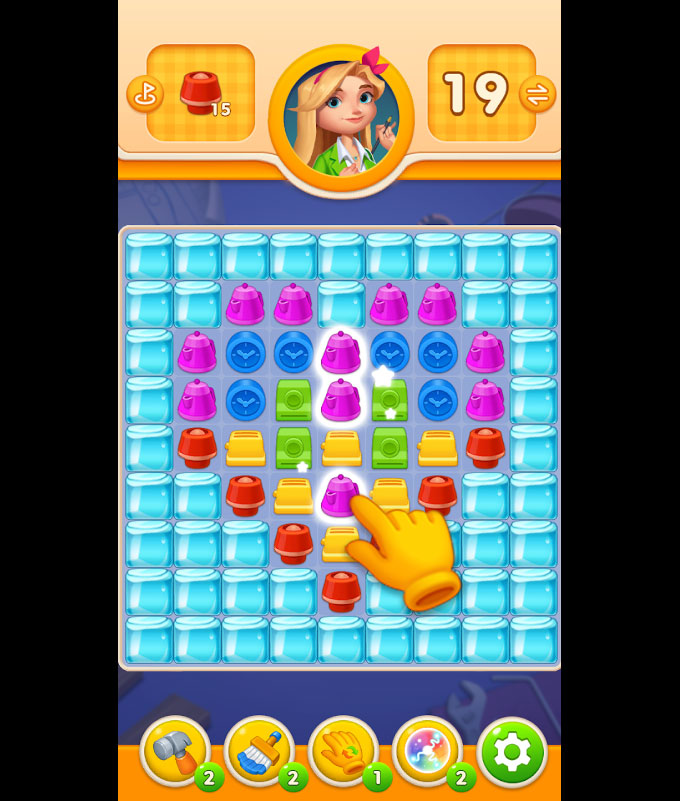Select the hammer booster
Viewport: 680px width, 801px height.
pos(176,751)
